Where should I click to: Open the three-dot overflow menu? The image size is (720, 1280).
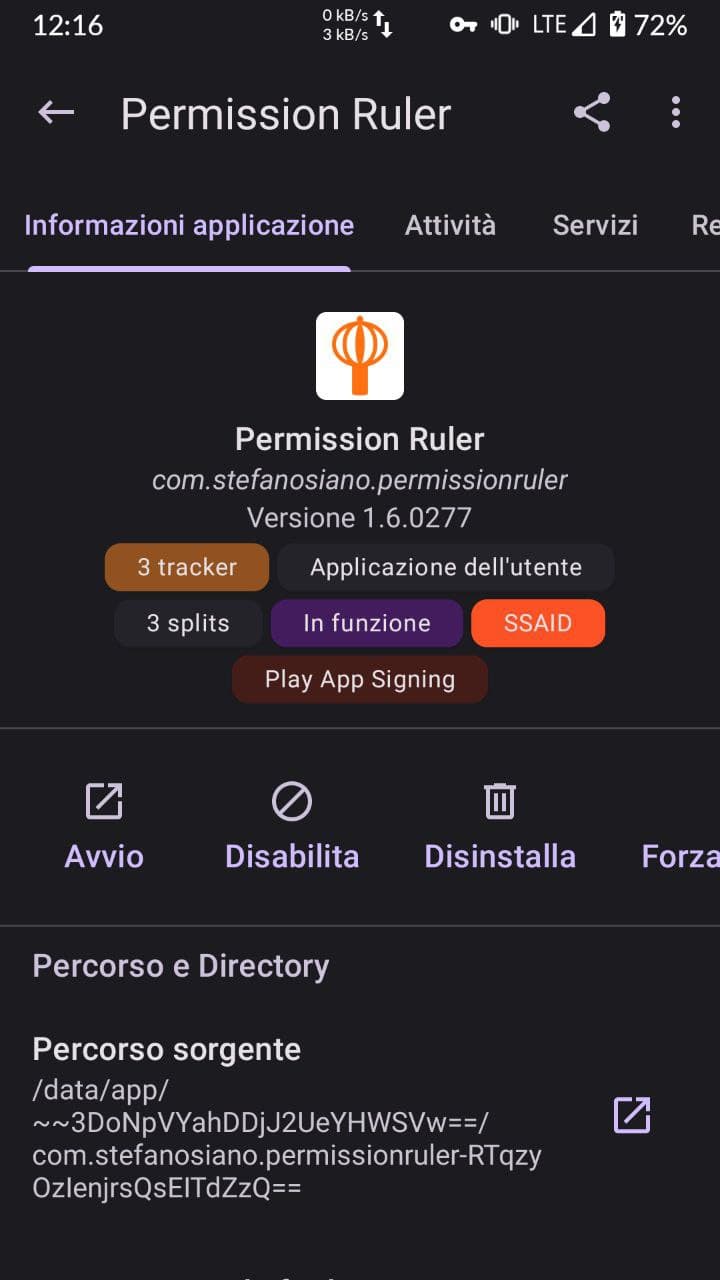point(676,113)
